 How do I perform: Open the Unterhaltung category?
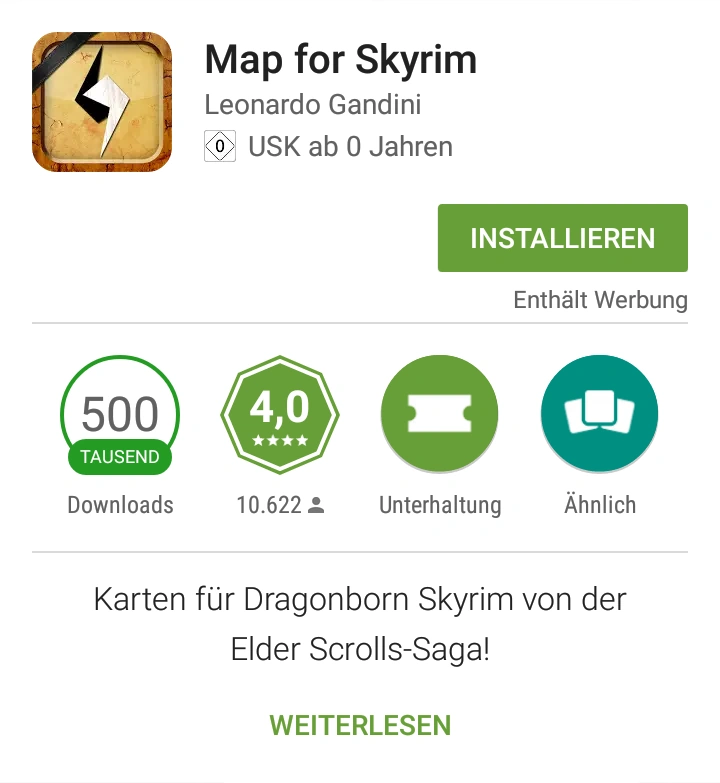click(x=439, y=414)
